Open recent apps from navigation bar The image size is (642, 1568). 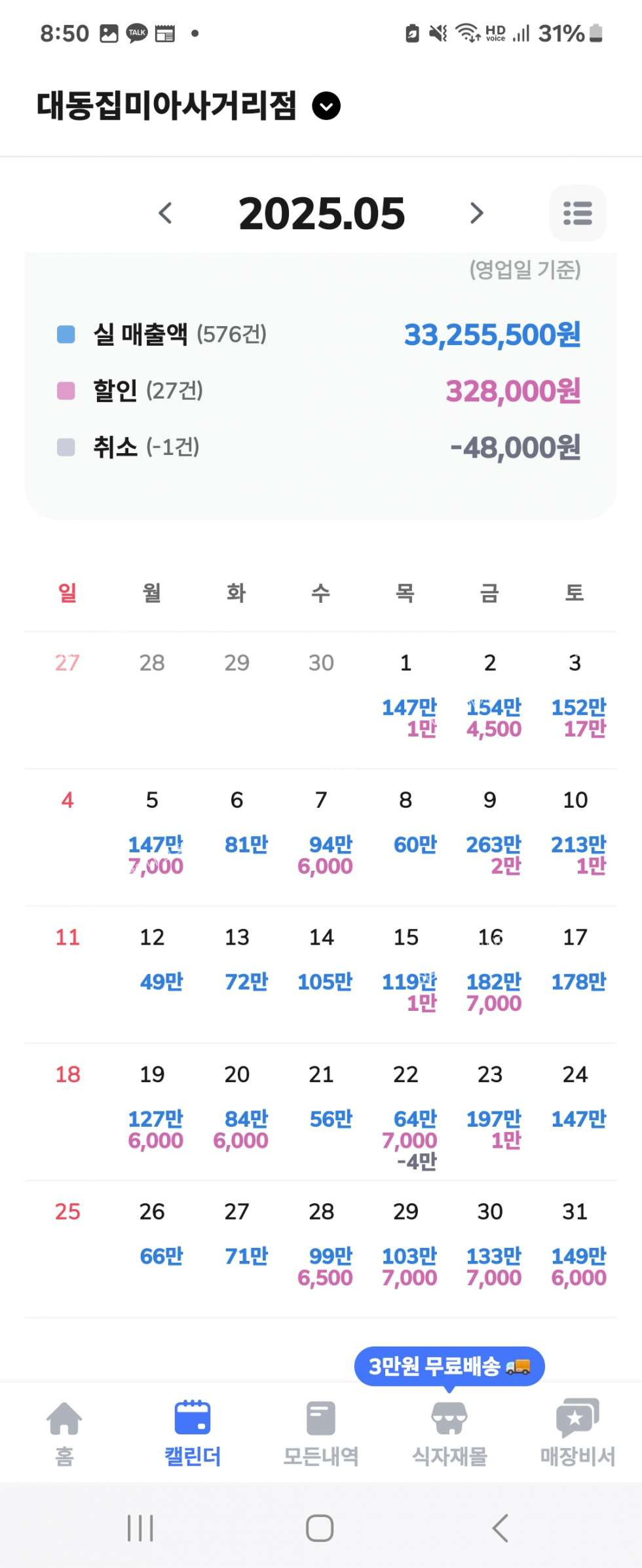(x=140, y=1528)
